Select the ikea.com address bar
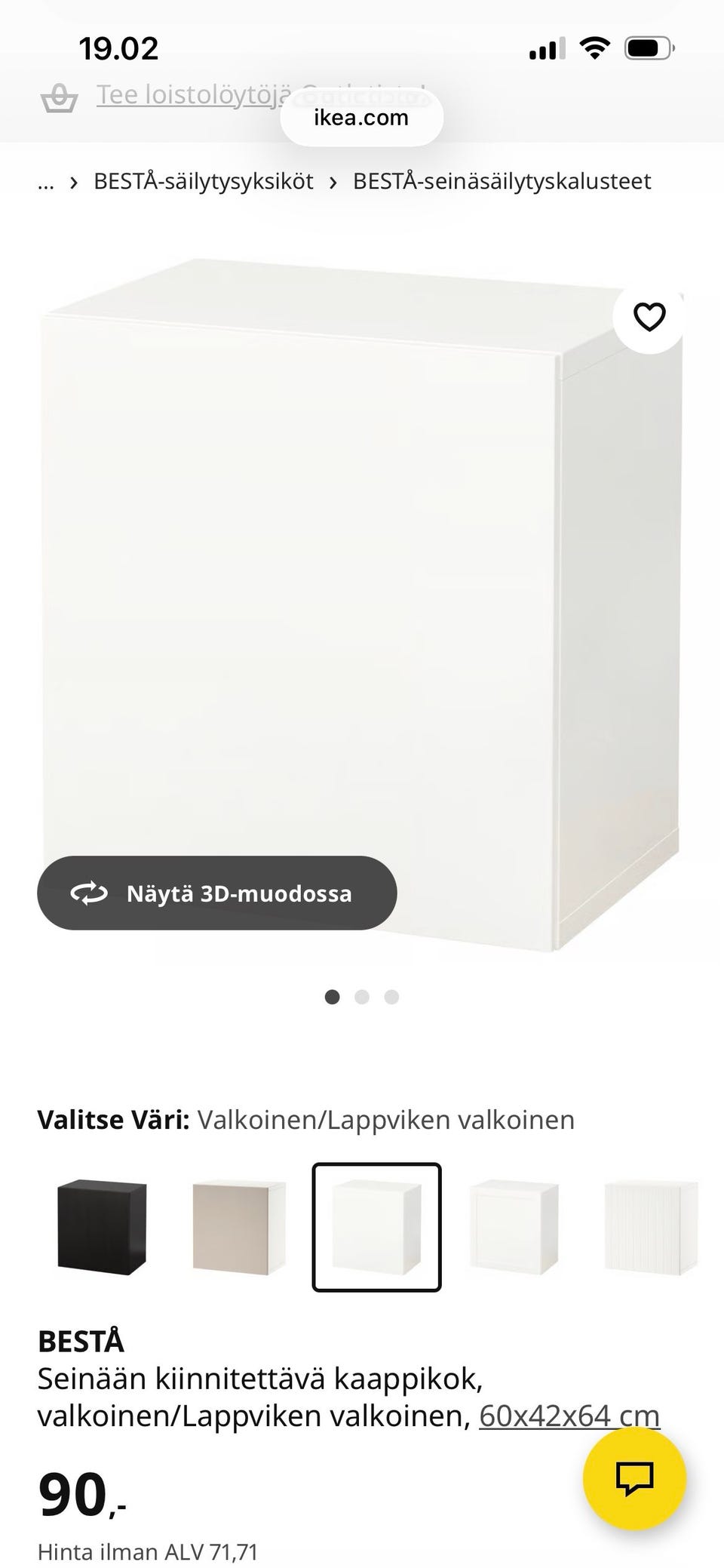The image size is (724, 1568). pos(362,117)
